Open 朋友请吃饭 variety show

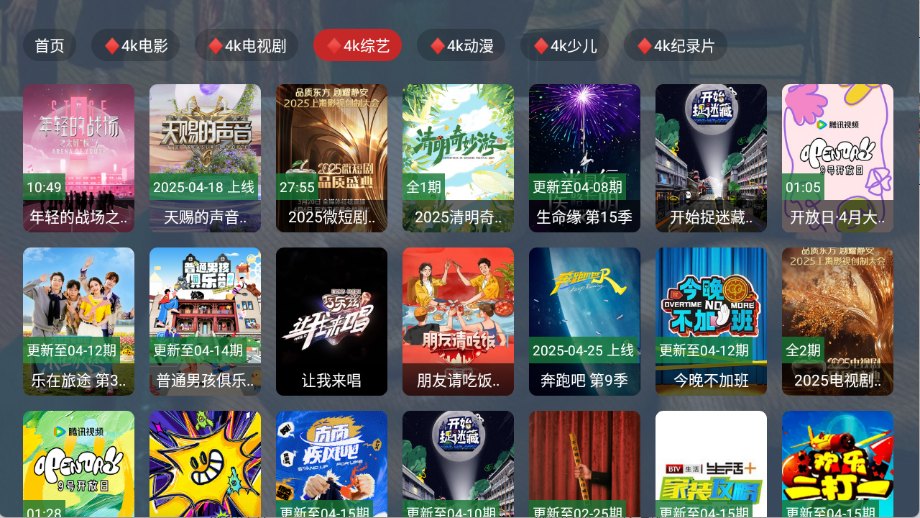[458, 321]
